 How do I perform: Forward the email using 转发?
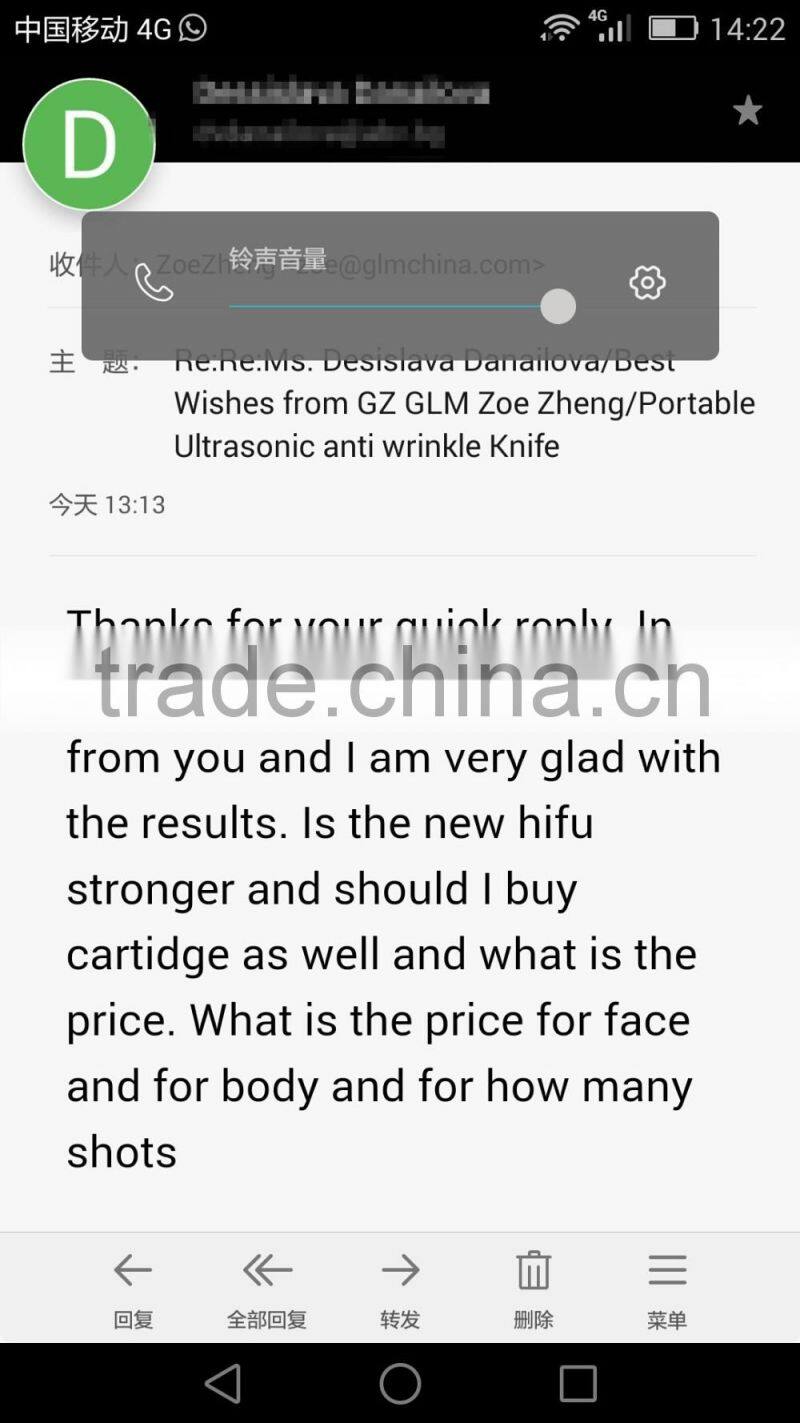click(400, 1289)
